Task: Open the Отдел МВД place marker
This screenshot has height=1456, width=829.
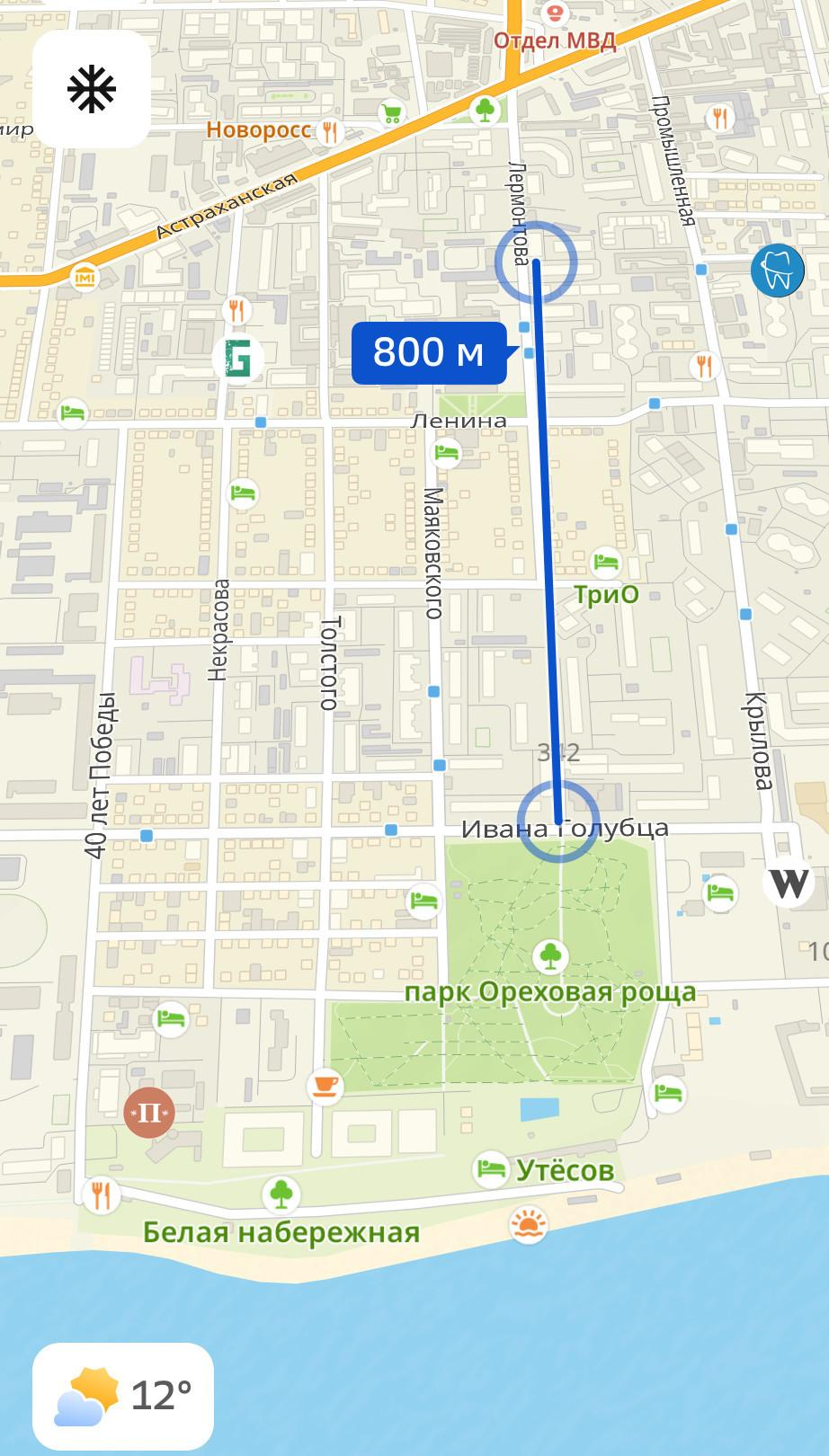Action: click(x=557, y=13)
